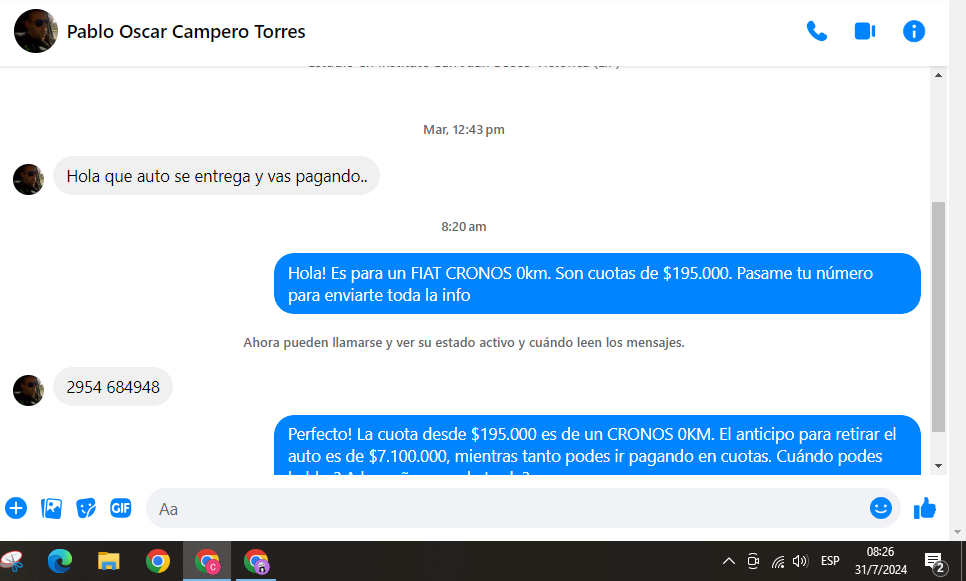966x581 pixels.
Task: Open Windows notification center
Action: coord(934,561)
